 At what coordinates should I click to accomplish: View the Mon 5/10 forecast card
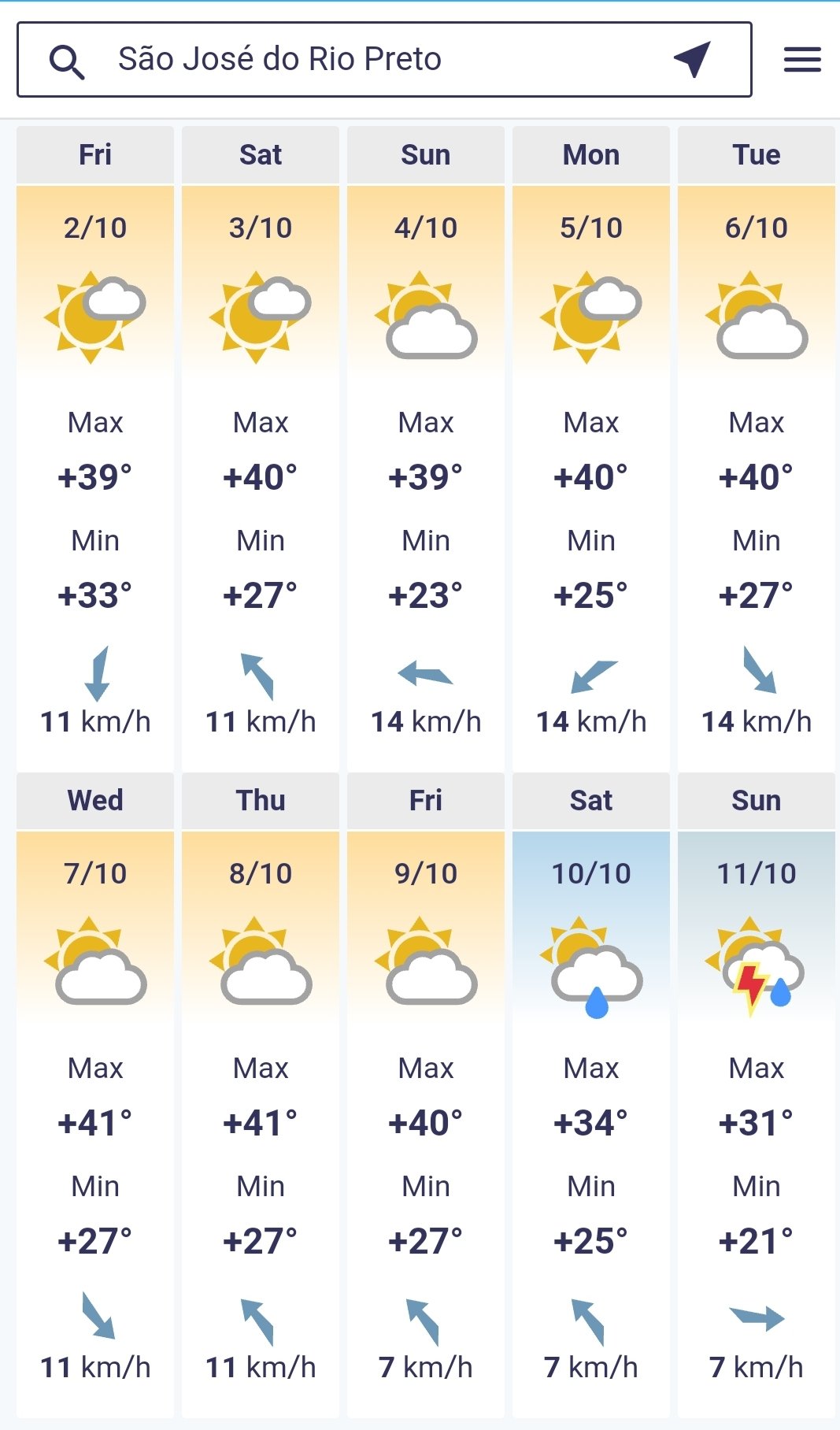(x=591, y=449)
